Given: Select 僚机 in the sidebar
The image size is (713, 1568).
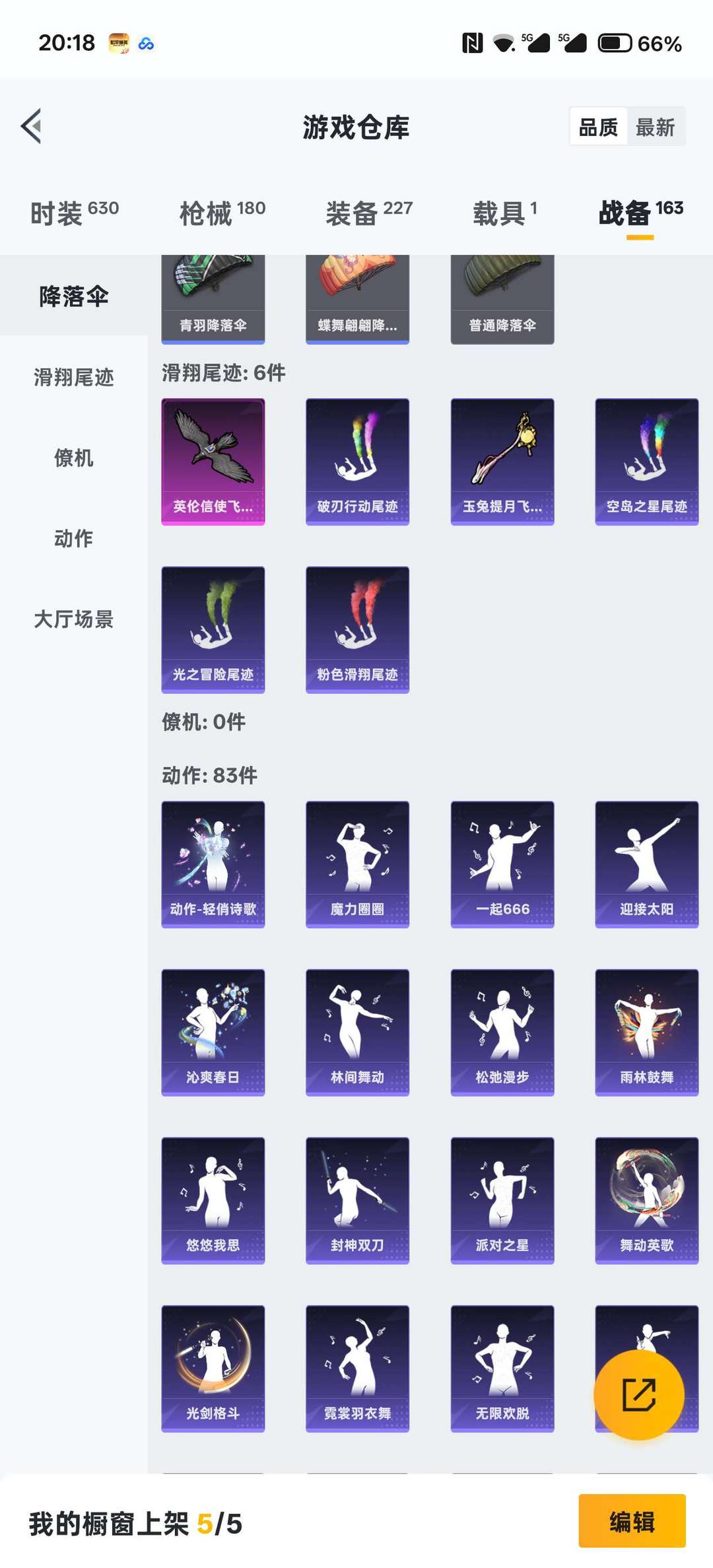Looking at the screenshot, I should [74, 458].
